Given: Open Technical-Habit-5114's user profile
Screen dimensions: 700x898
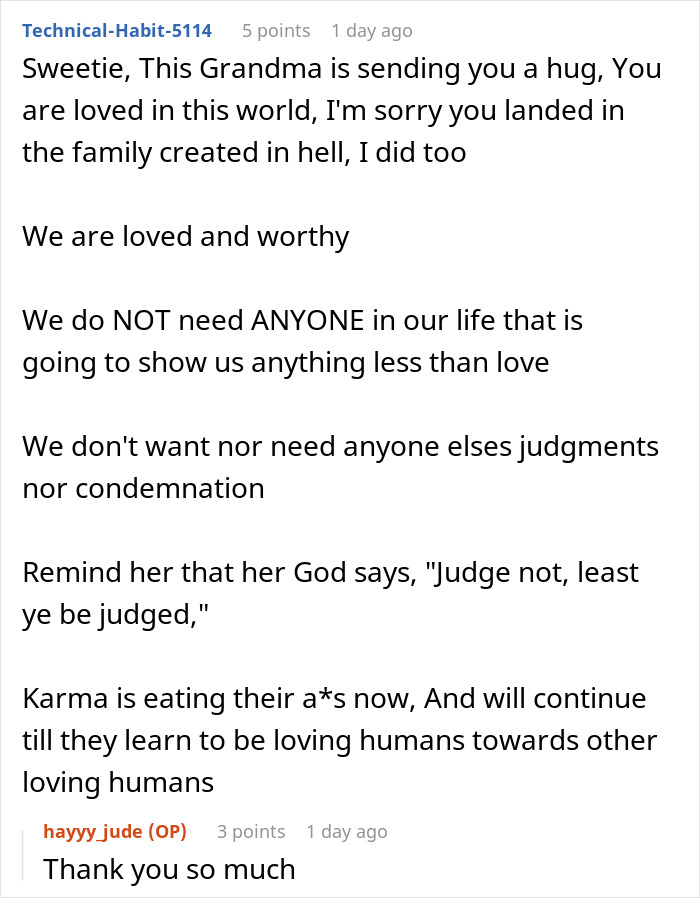Looking at the screenshot, I should (x=117, y=31).
